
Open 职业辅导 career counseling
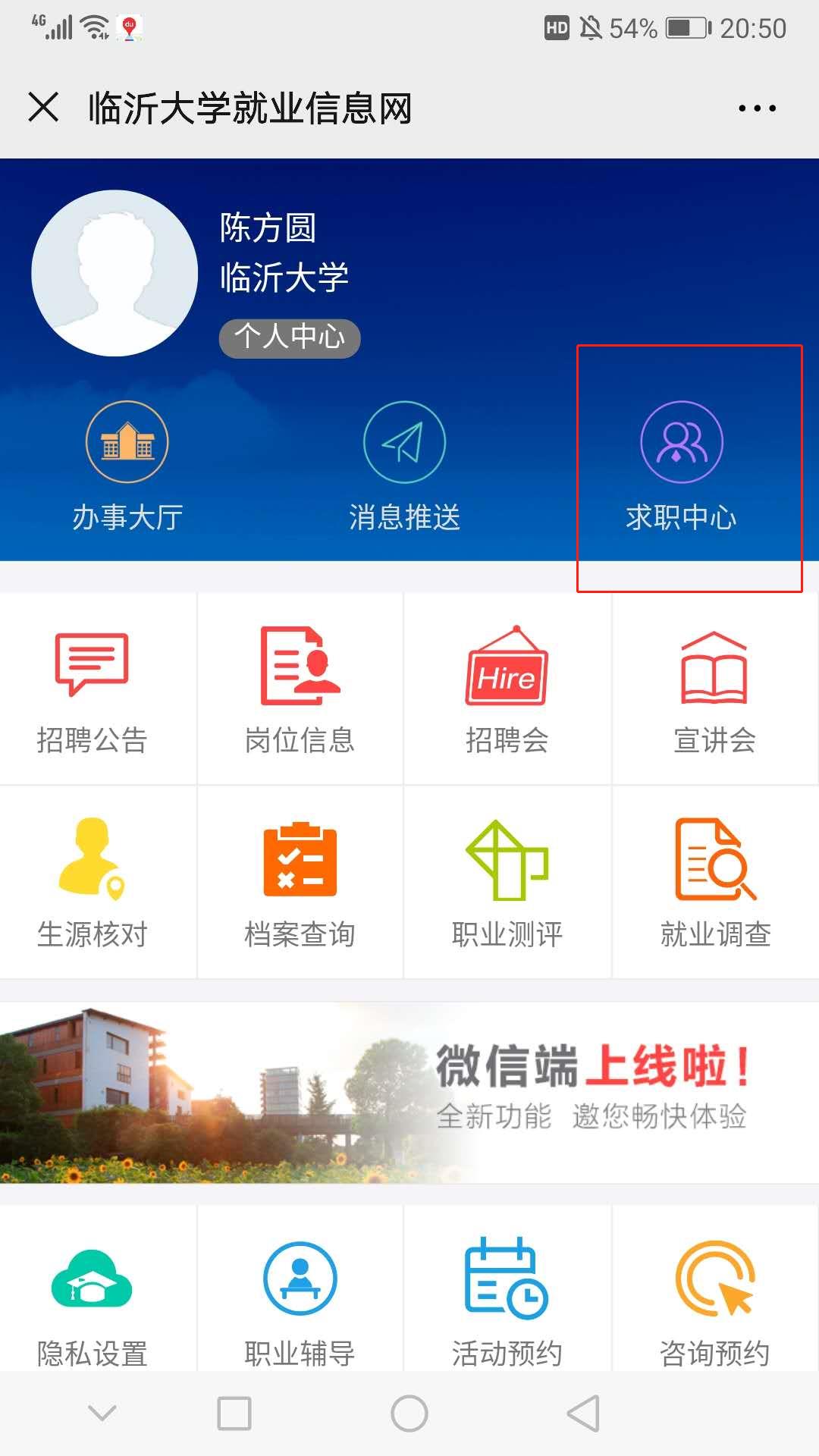(300, 1301)
